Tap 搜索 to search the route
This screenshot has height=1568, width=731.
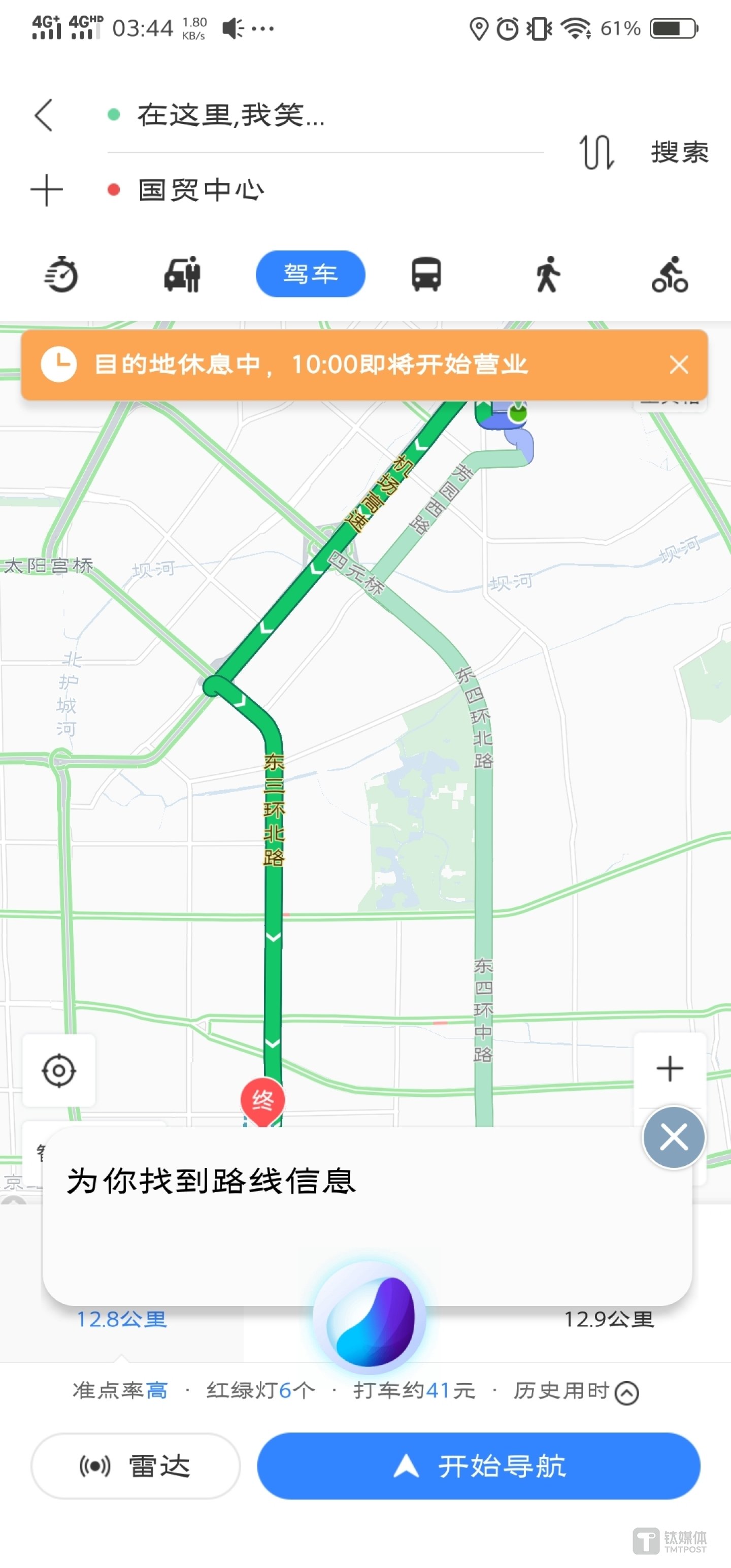pos(679,152)
